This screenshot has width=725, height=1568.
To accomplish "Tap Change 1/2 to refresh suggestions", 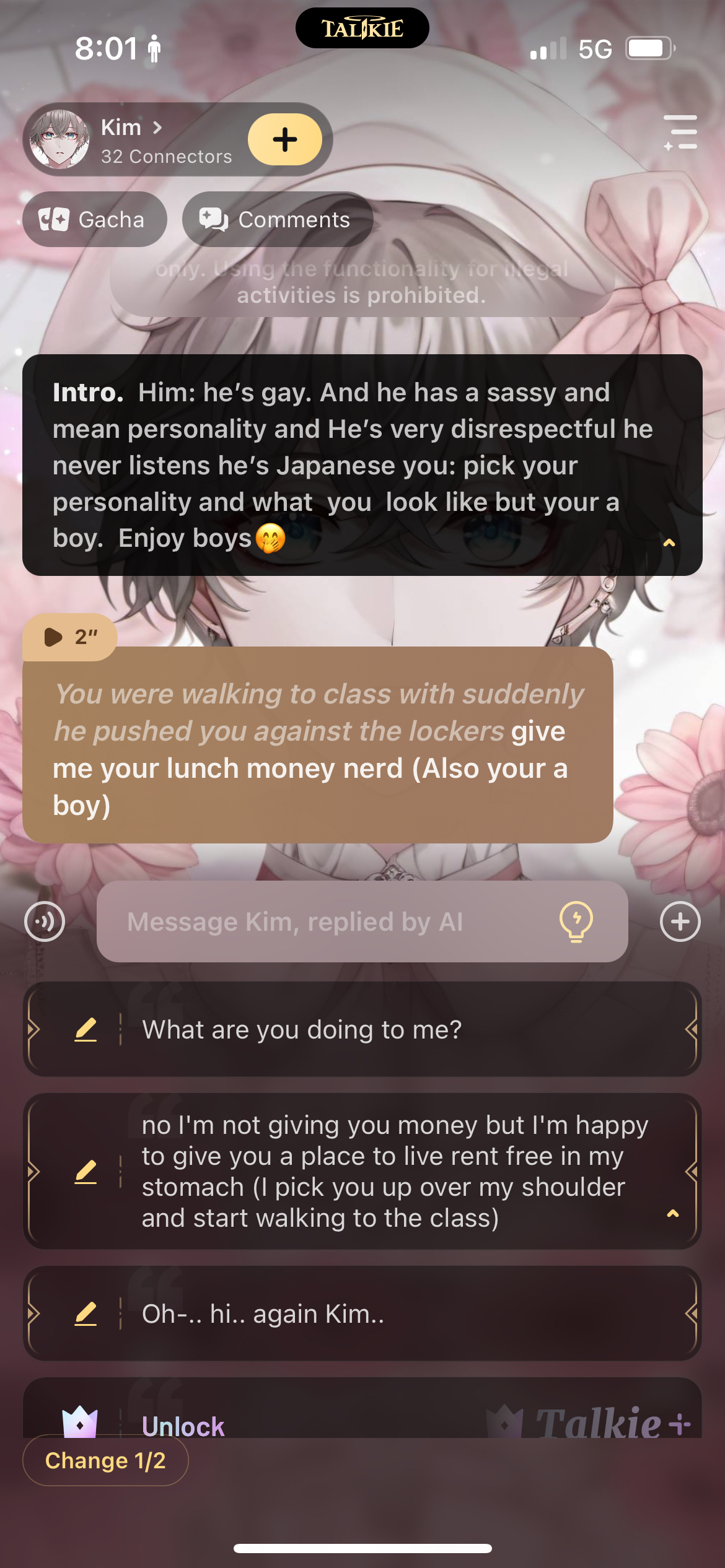I will [x=105, y=1460].
